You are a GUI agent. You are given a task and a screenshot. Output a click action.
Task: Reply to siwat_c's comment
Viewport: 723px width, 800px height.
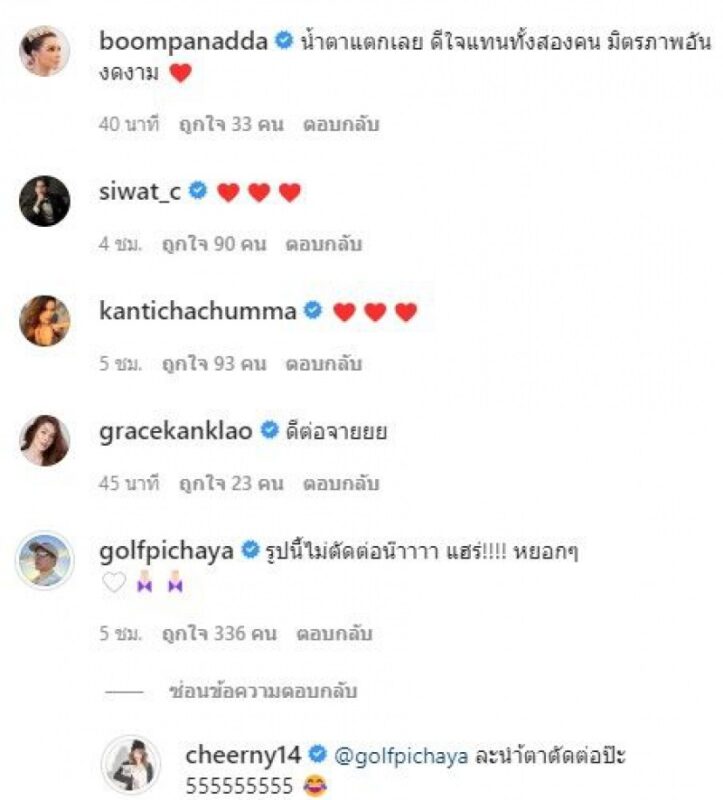point(324,244)
